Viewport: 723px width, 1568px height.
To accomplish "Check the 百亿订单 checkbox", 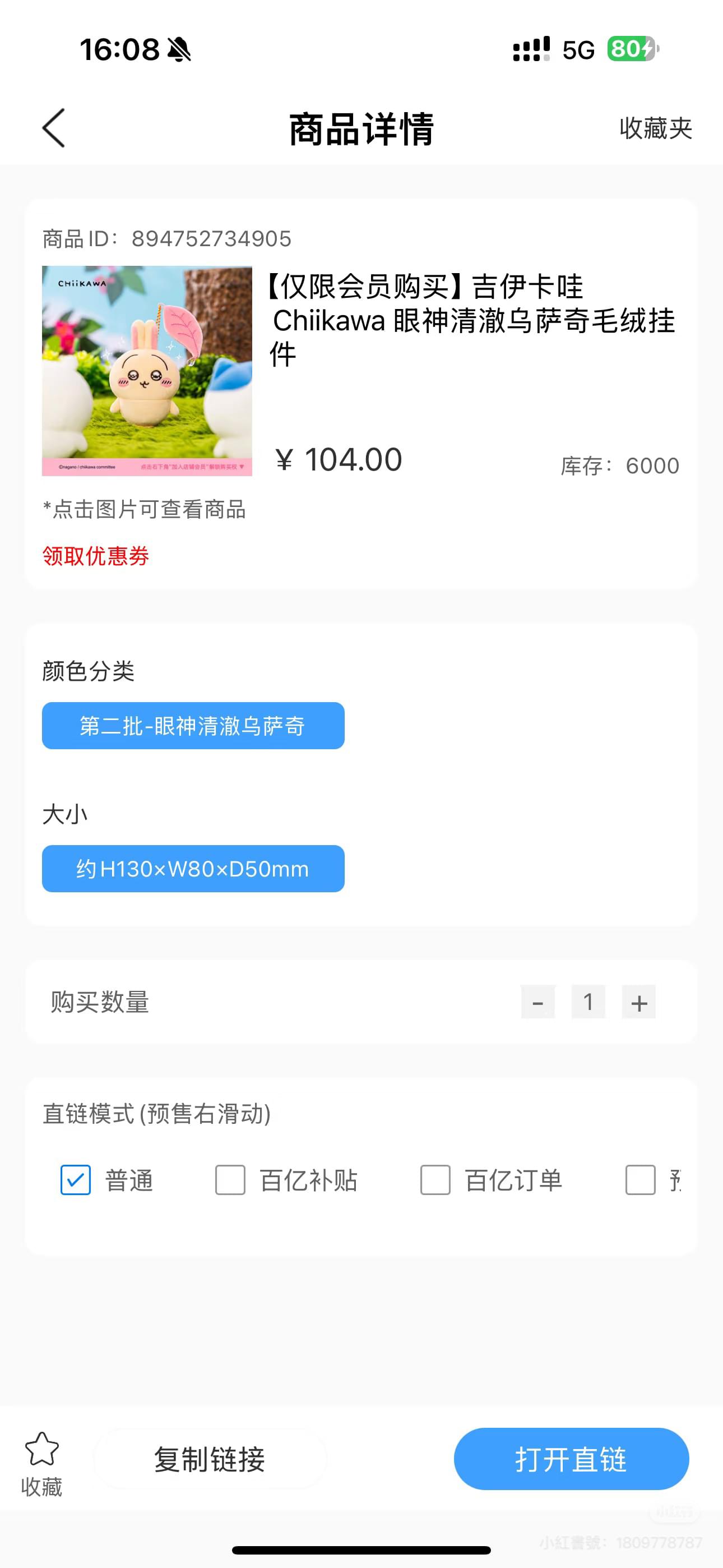I will pos(435,1180).
